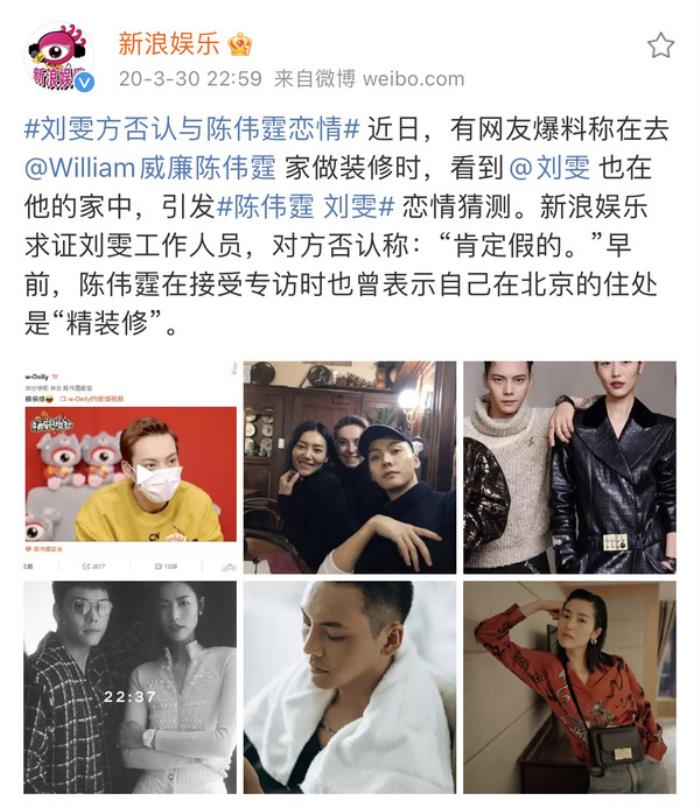This screenshot has height=807, width=700.
Task: View the group photo of three people
Action: (x=349, y=467)
